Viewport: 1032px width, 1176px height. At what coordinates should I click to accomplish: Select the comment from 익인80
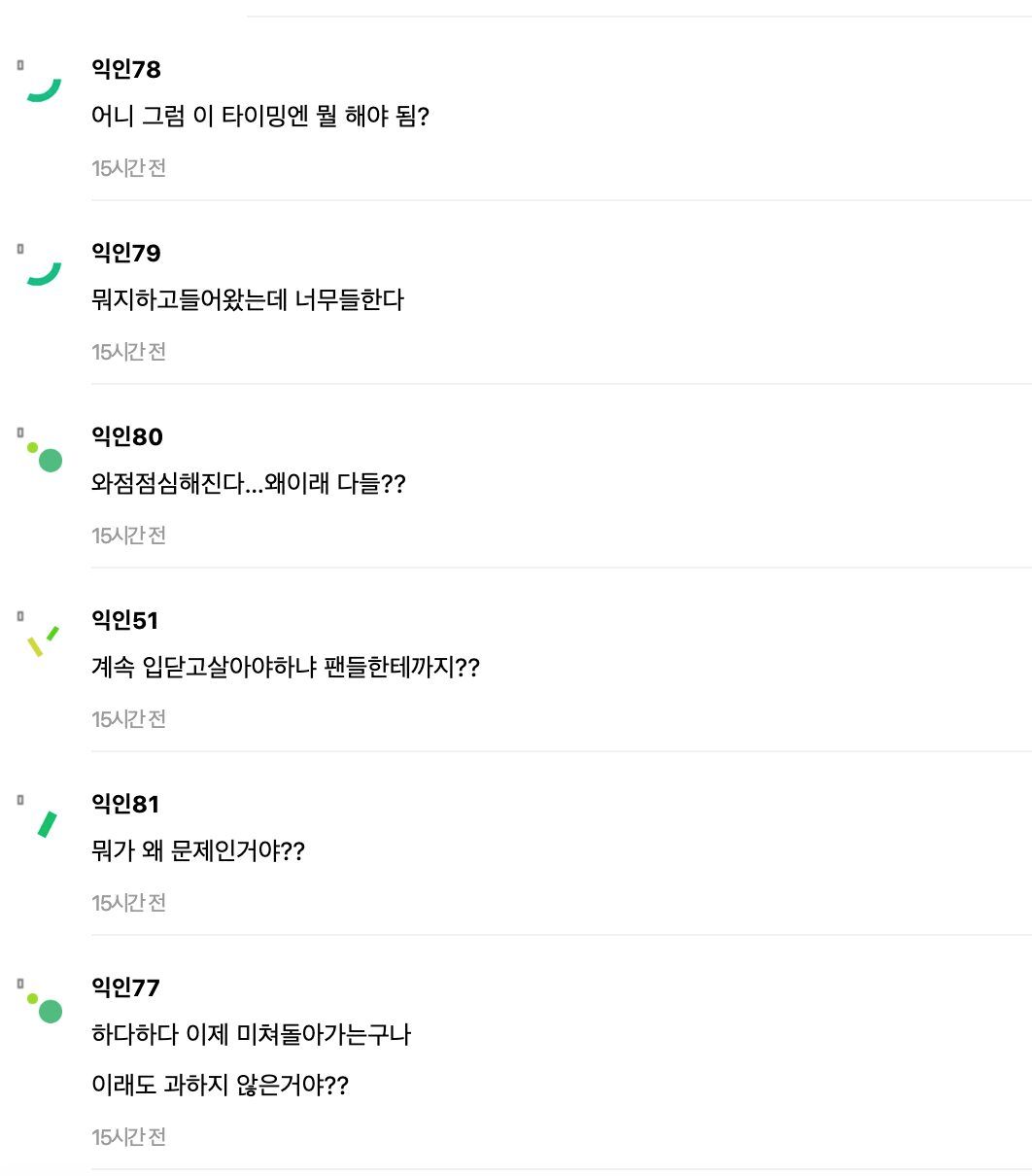tap(248, 484)
